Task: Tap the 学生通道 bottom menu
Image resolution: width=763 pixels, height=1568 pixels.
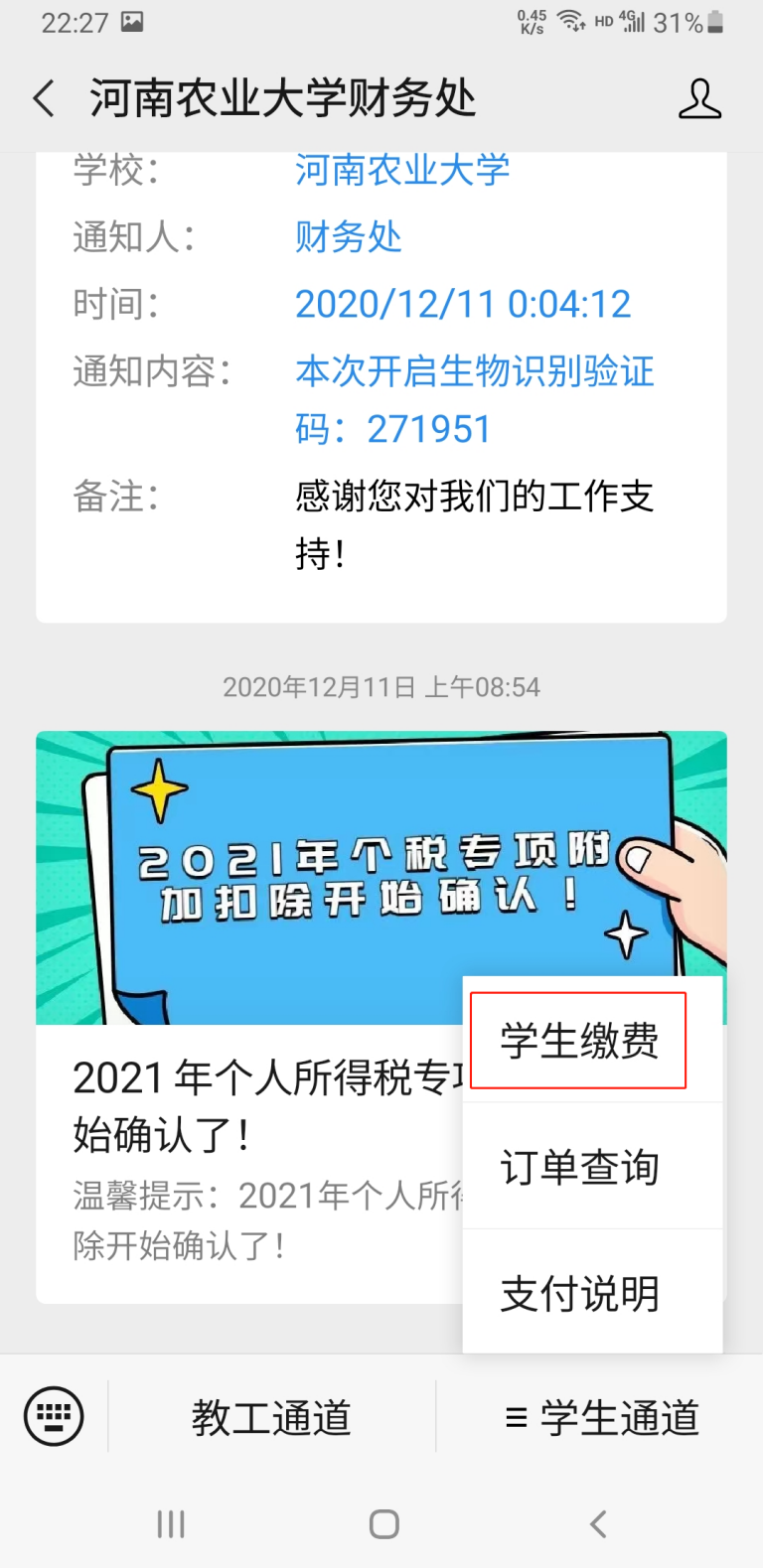Action: click(x=600, y=1417)
